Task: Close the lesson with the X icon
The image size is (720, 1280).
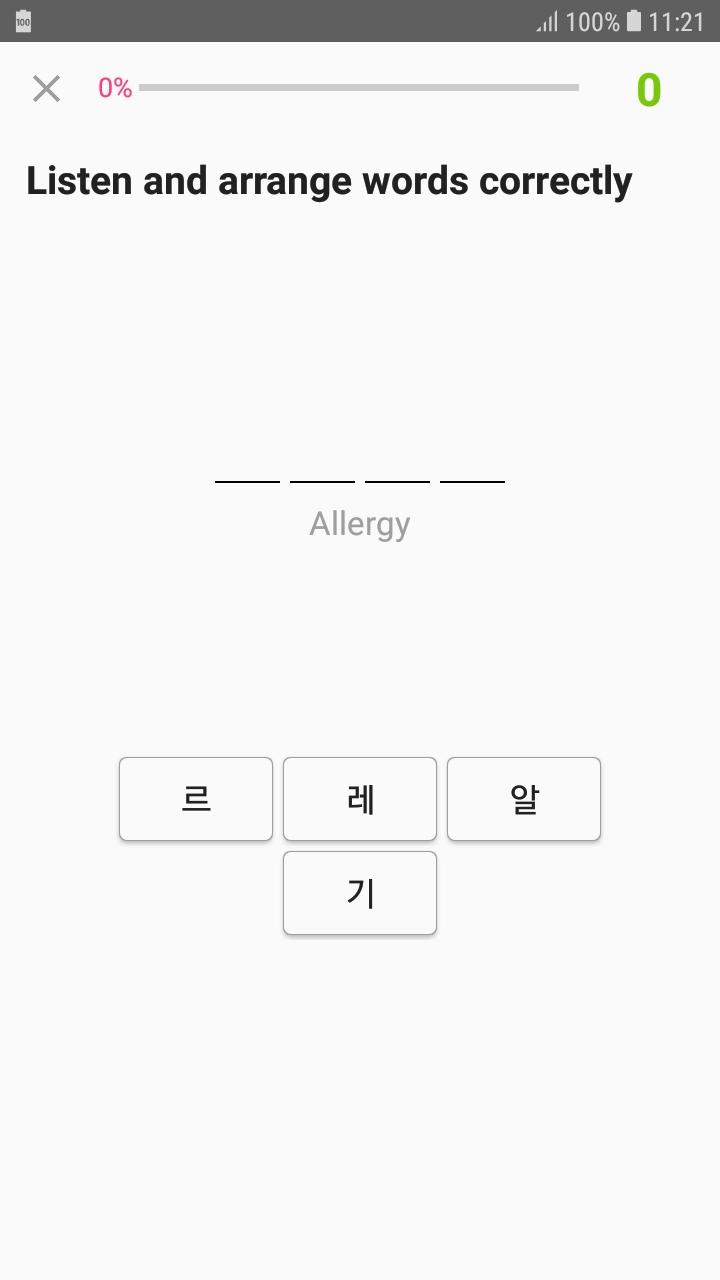Action: [45, 89]
